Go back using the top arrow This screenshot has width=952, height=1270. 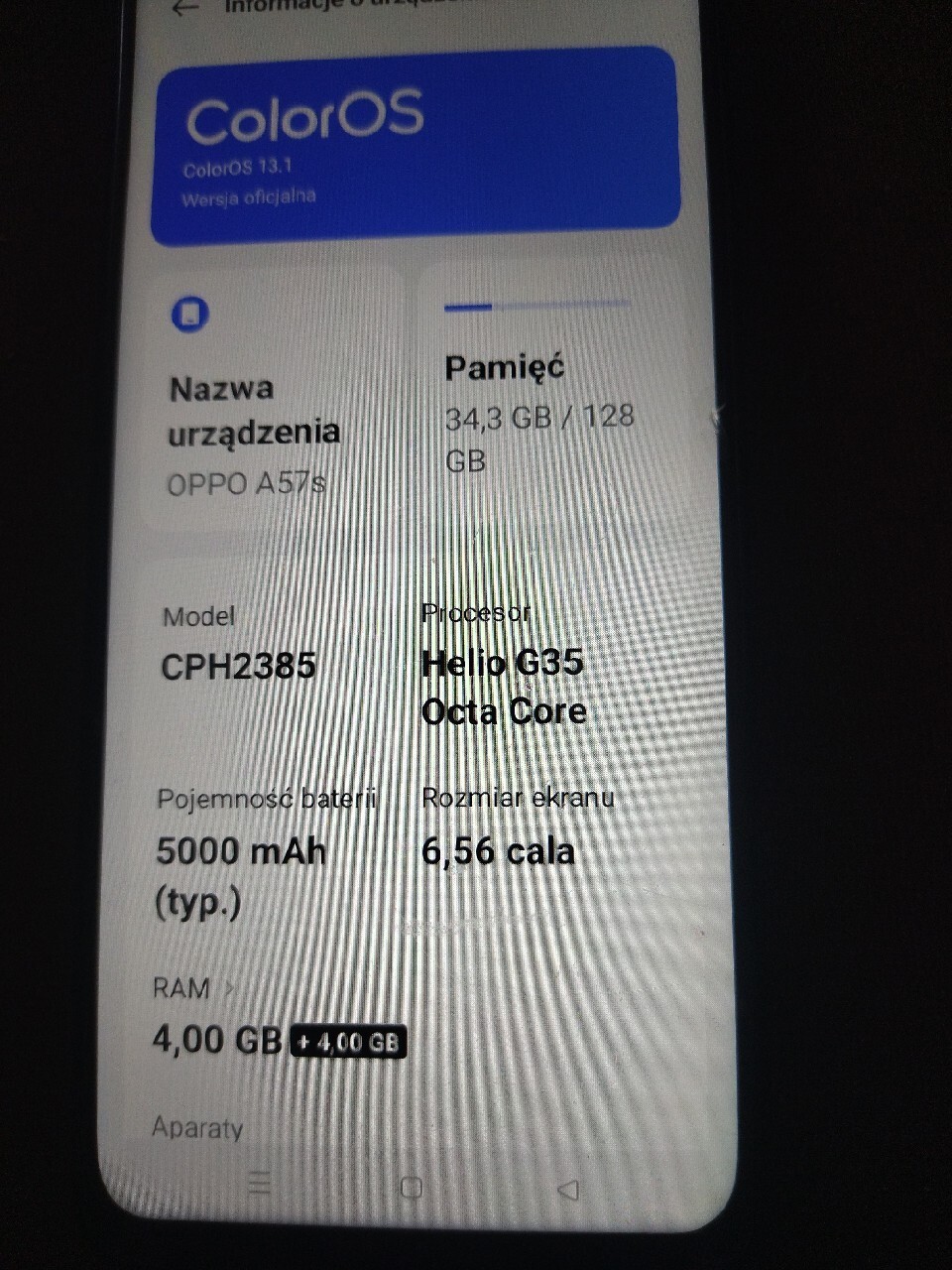pyautogui.click(x=184, y=9)
